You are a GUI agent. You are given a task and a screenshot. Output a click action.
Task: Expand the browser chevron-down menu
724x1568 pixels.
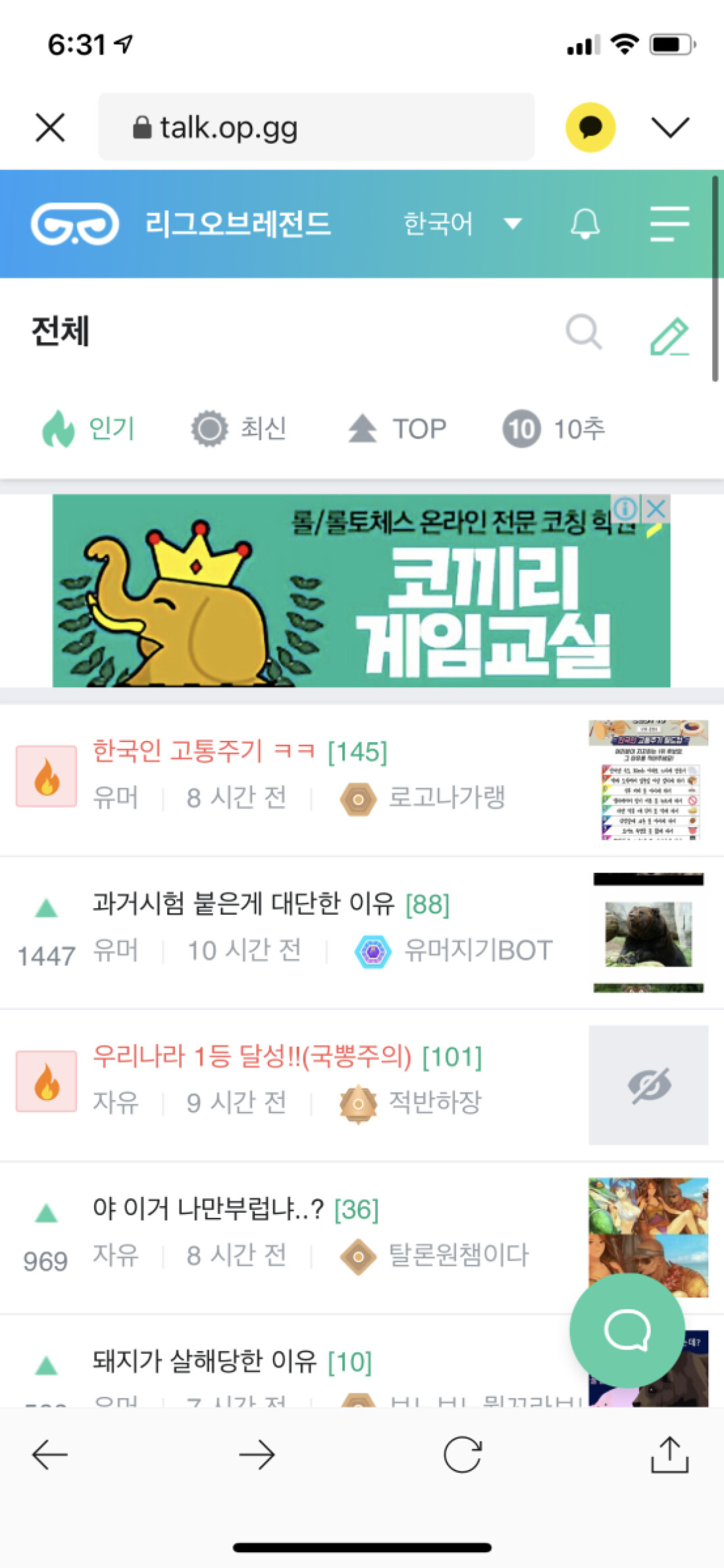[670, 127]
